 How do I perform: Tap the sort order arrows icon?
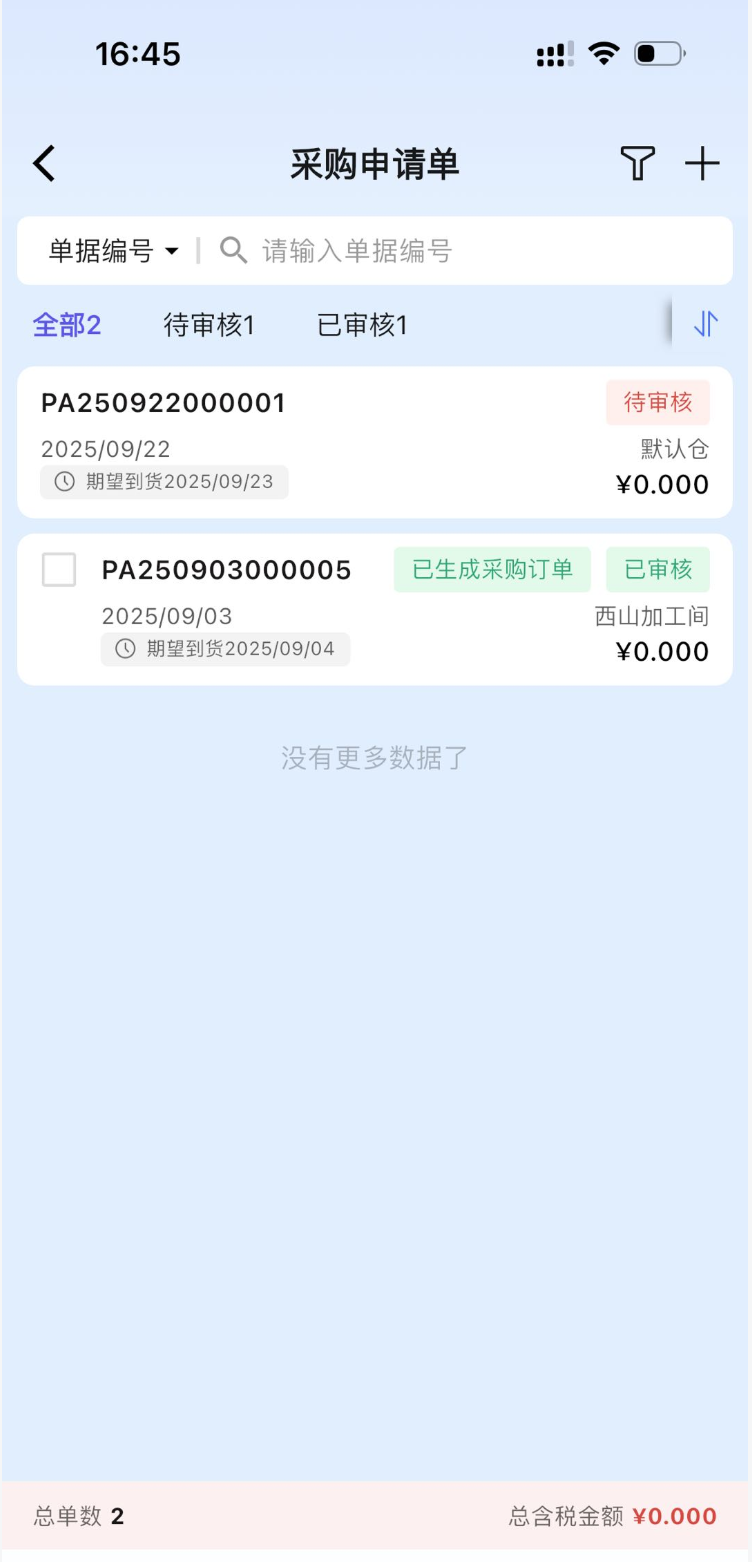706,324
